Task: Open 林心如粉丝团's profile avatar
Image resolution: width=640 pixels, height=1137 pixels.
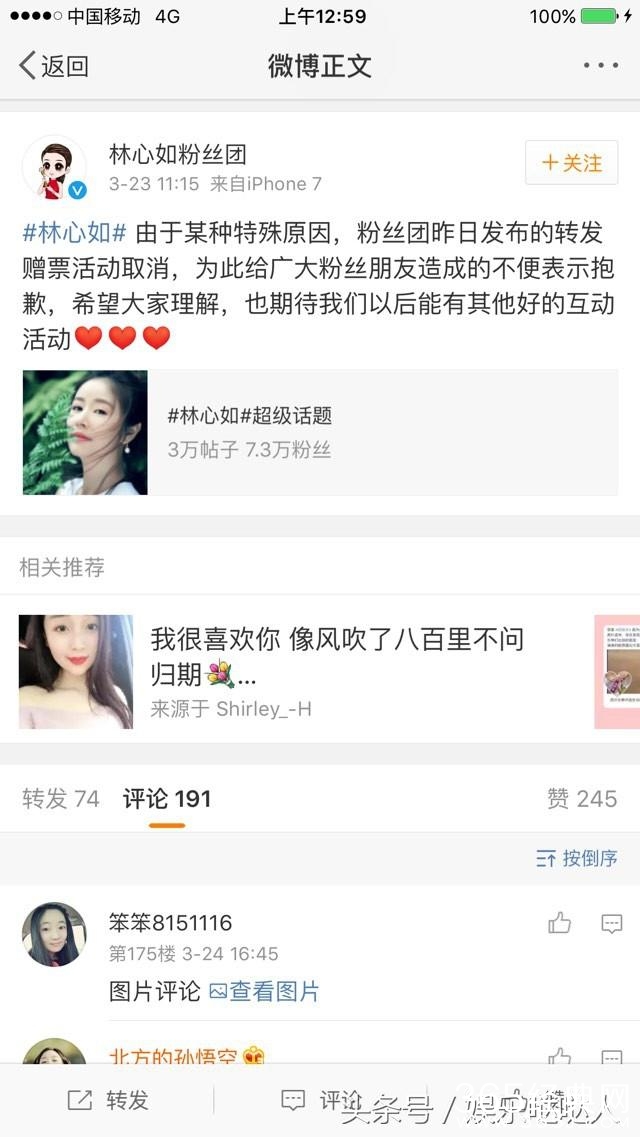Action: point(54,168)
